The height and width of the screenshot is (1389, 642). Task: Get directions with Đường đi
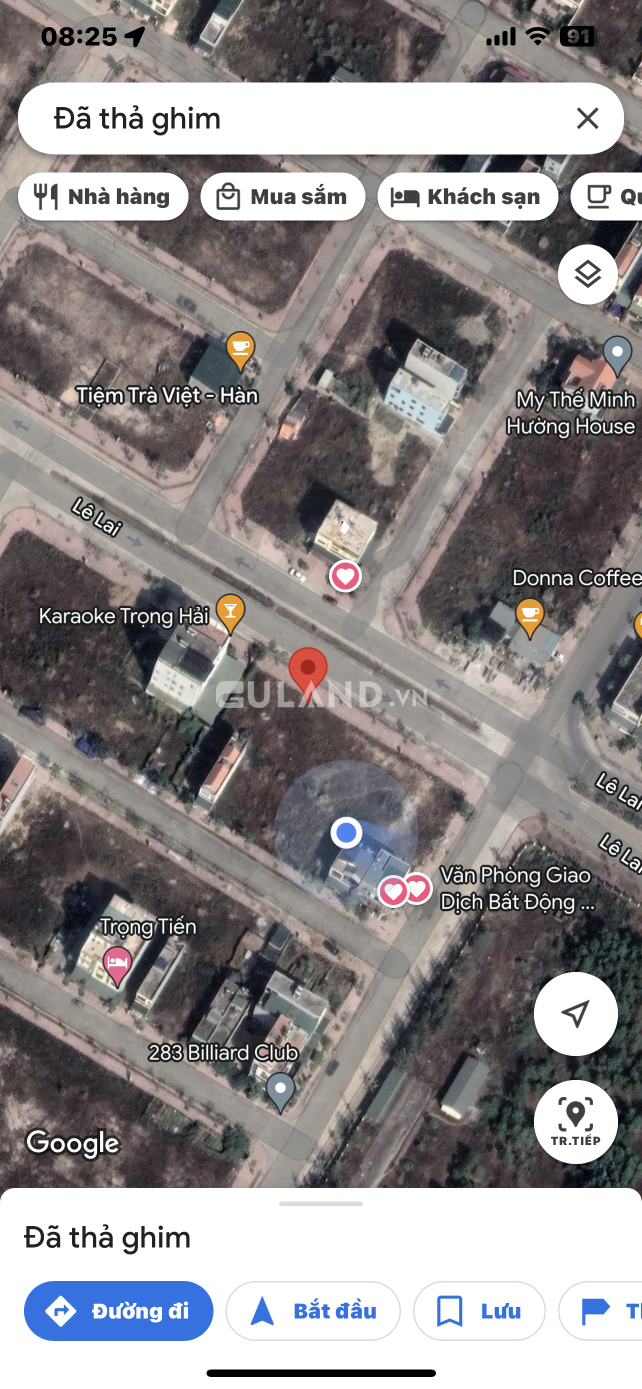coord(119,1310)
